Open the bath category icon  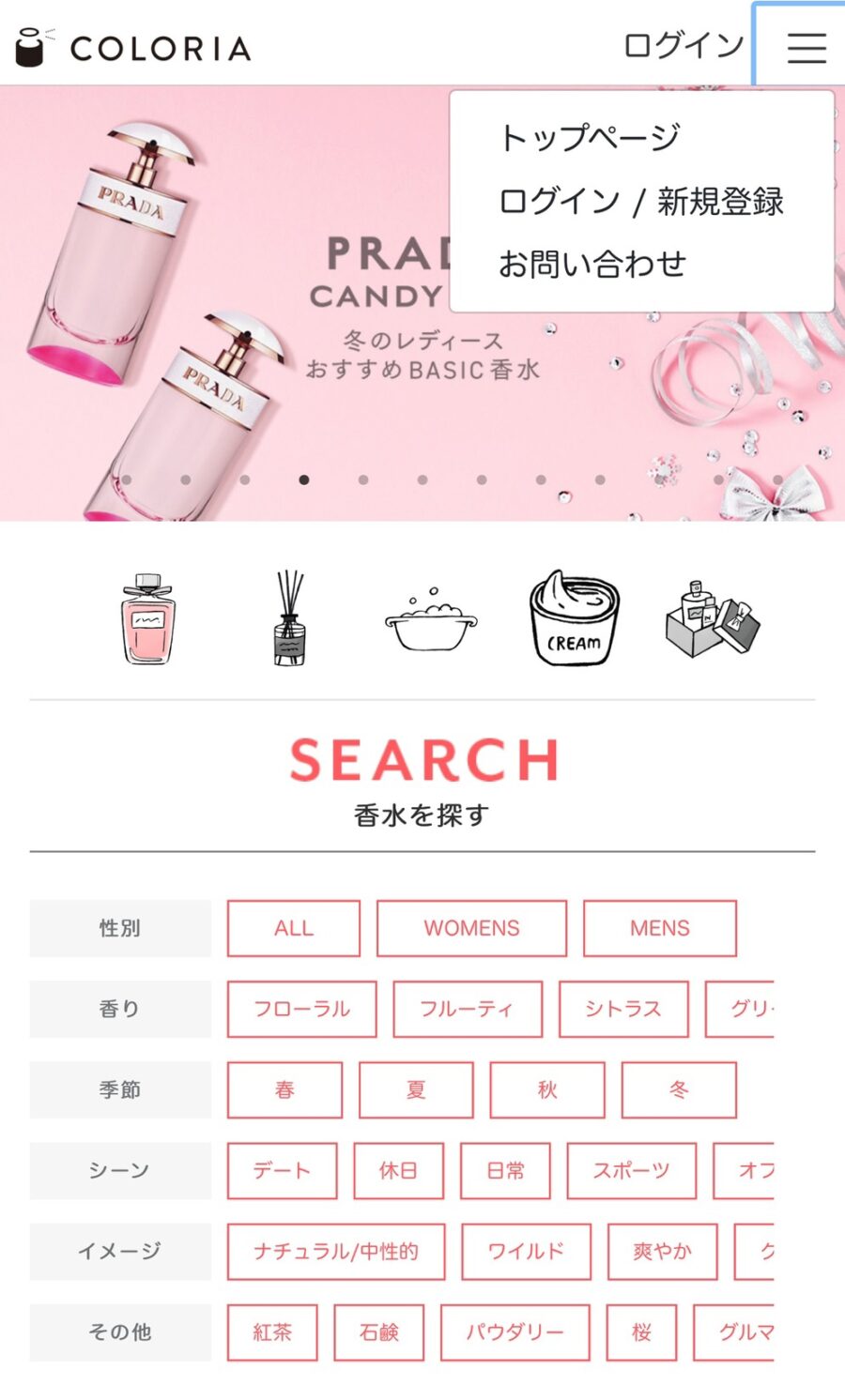(431, 620)
